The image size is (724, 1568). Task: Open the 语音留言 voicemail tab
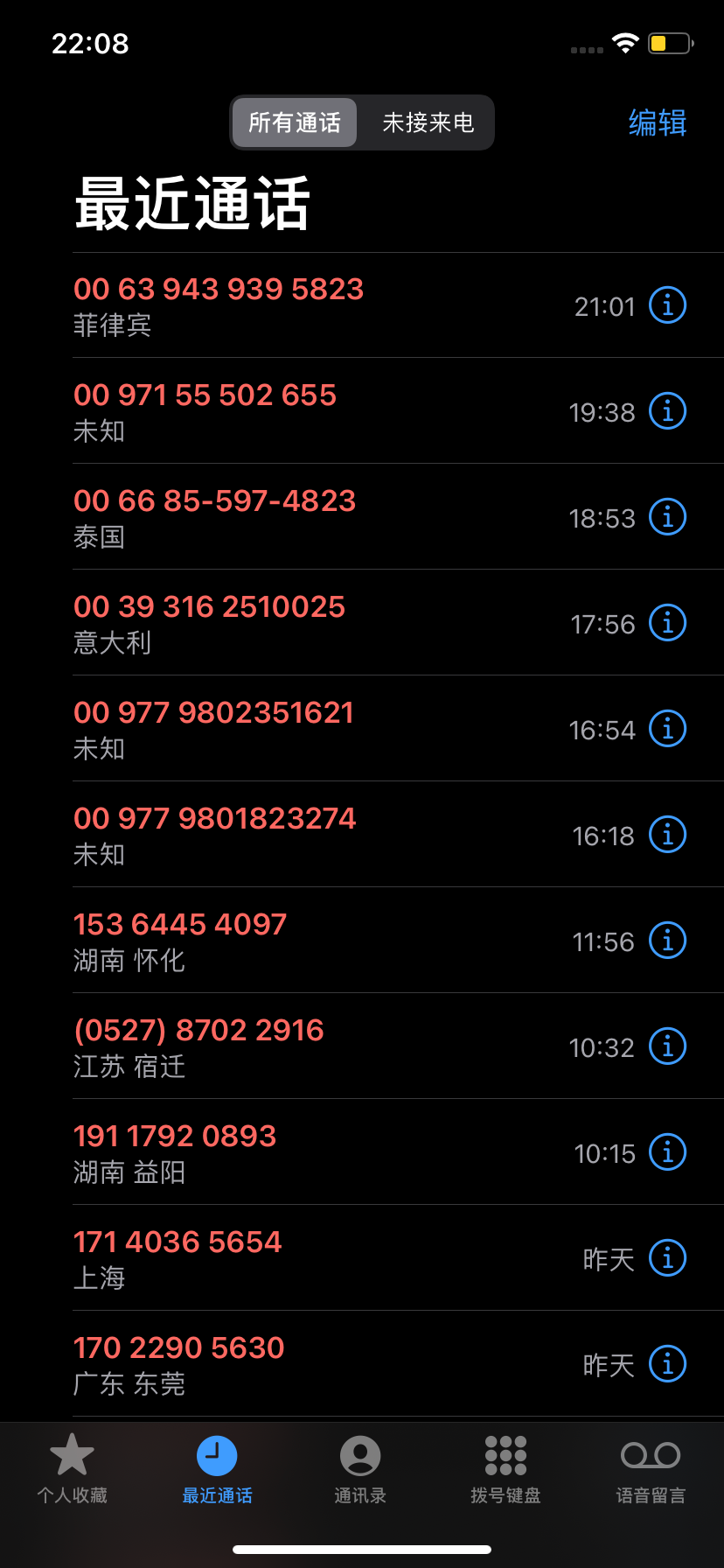(x=651, y=1470)
